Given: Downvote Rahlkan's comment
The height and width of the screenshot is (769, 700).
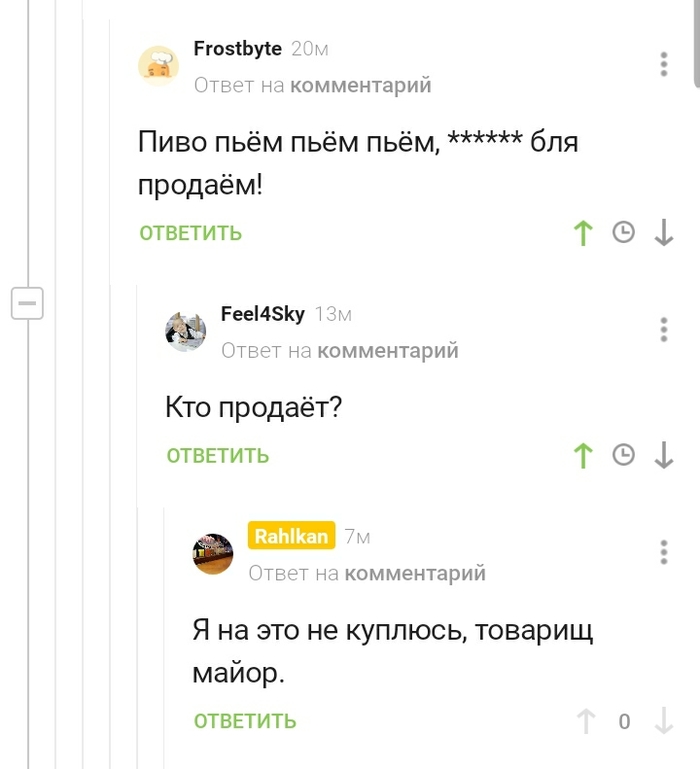Looking at the screenshot, I should pos(663,721).
